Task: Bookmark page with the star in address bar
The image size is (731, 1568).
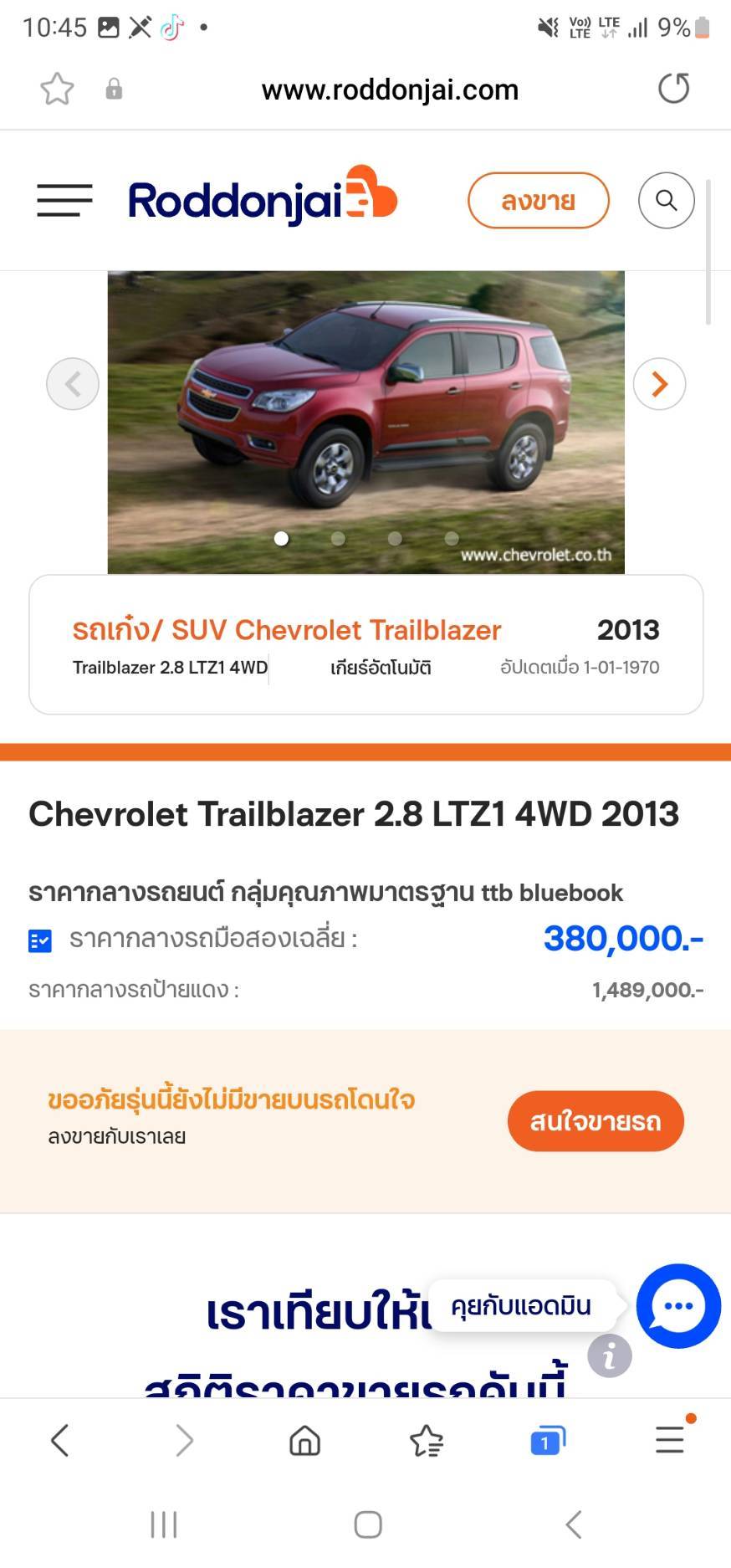Action: coord(58,89)
